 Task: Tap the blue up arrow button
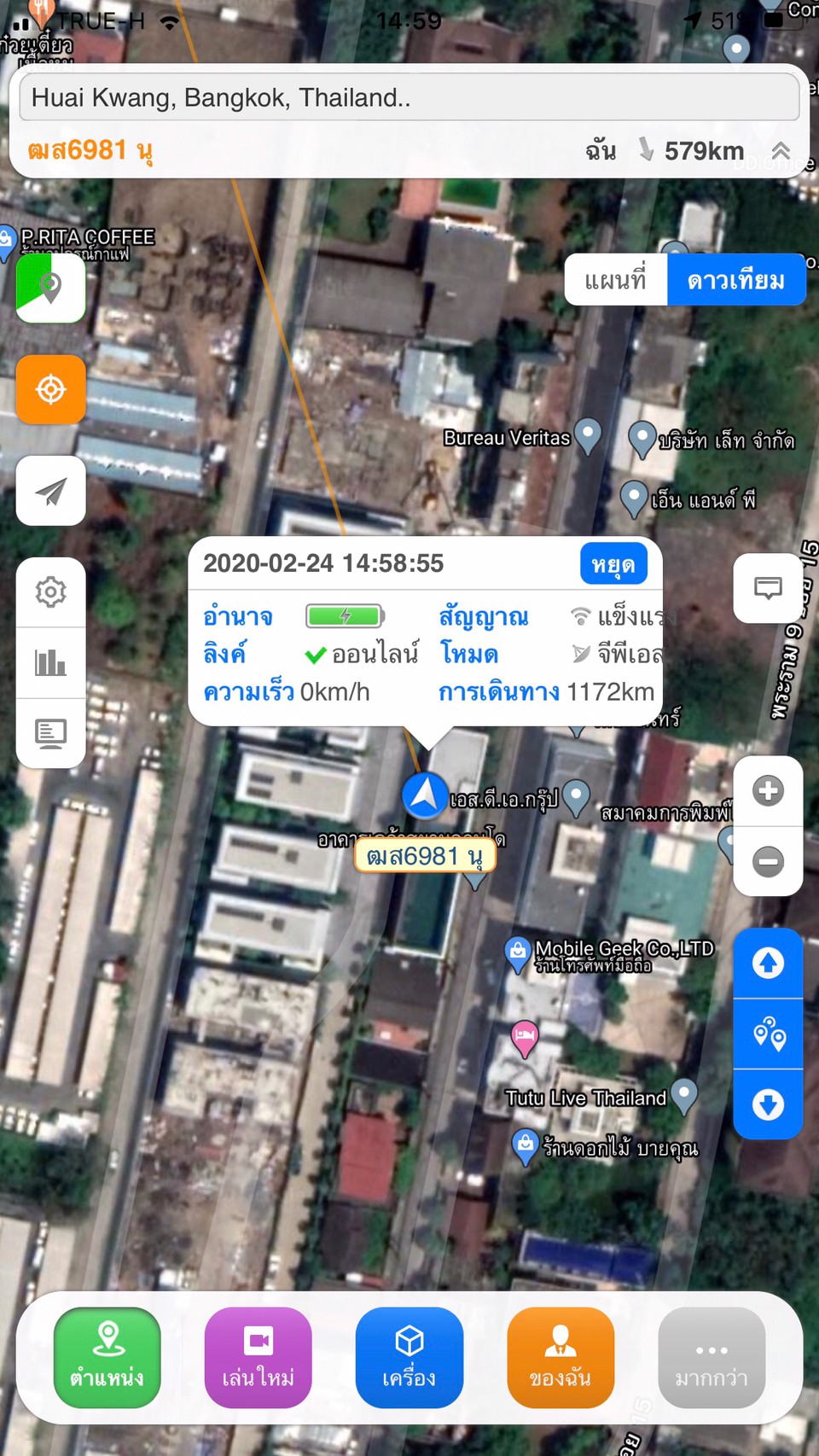point(768,963)
